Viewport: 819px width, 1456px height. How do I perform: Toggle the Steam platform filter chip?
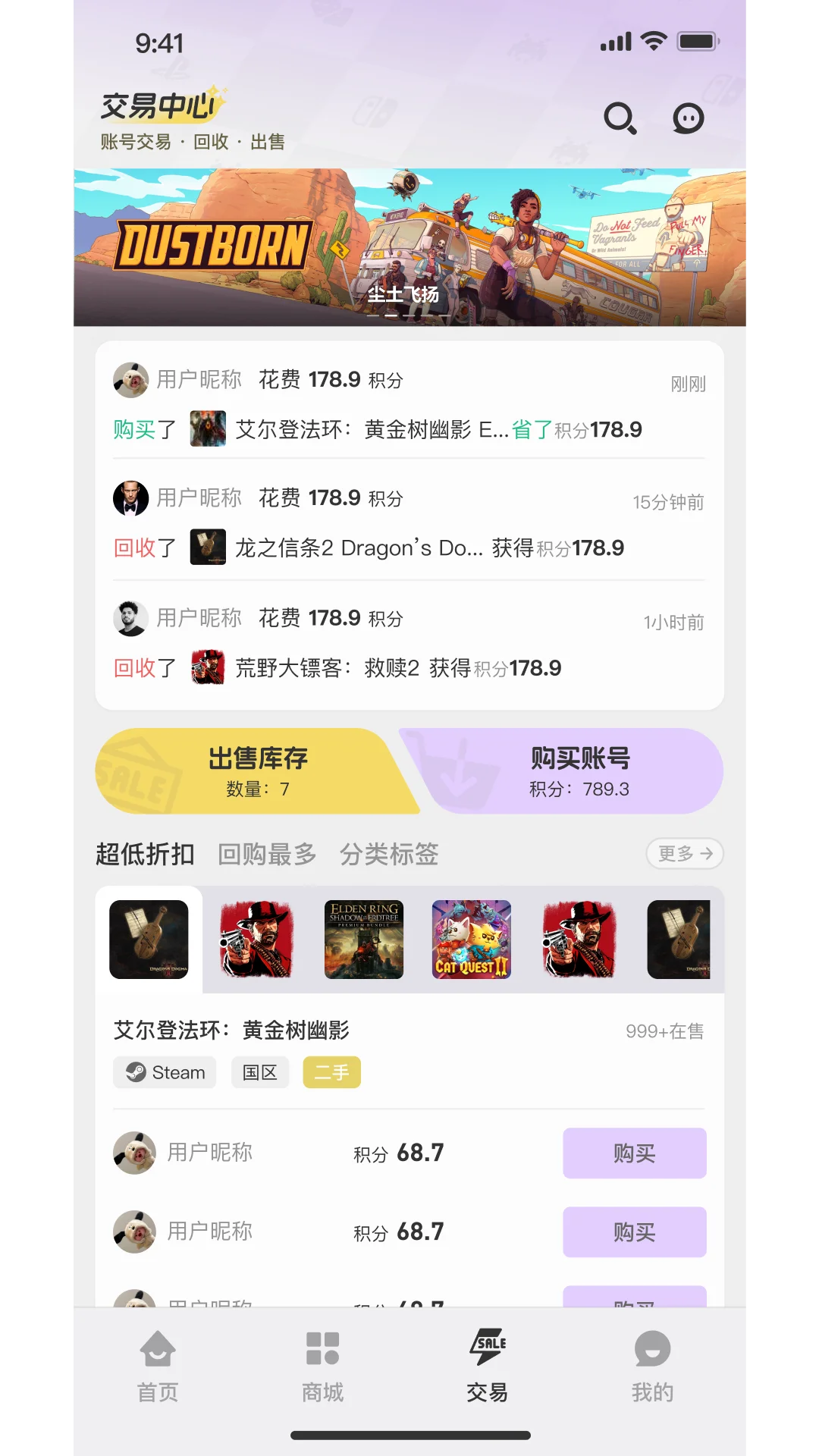tap(164, 1072)
